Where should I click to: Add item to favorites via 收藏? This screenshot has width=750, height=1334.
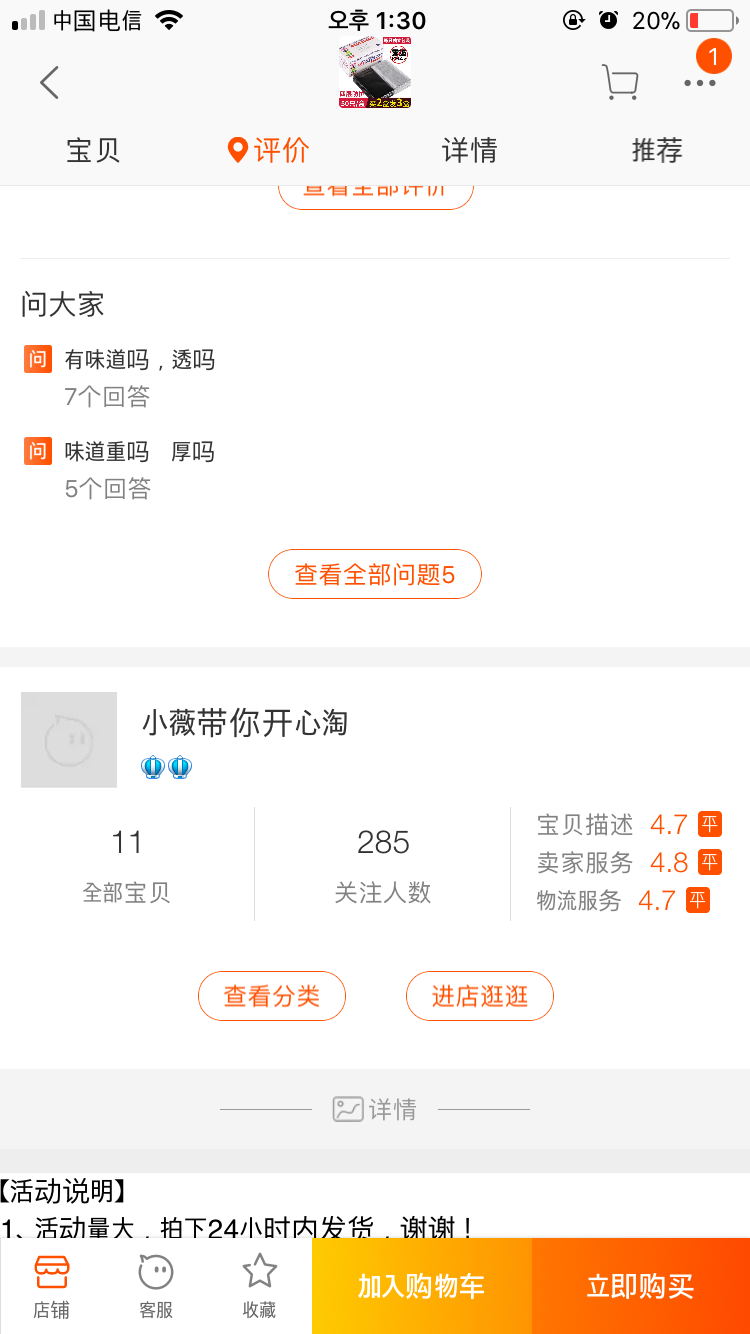[260, 1287]
